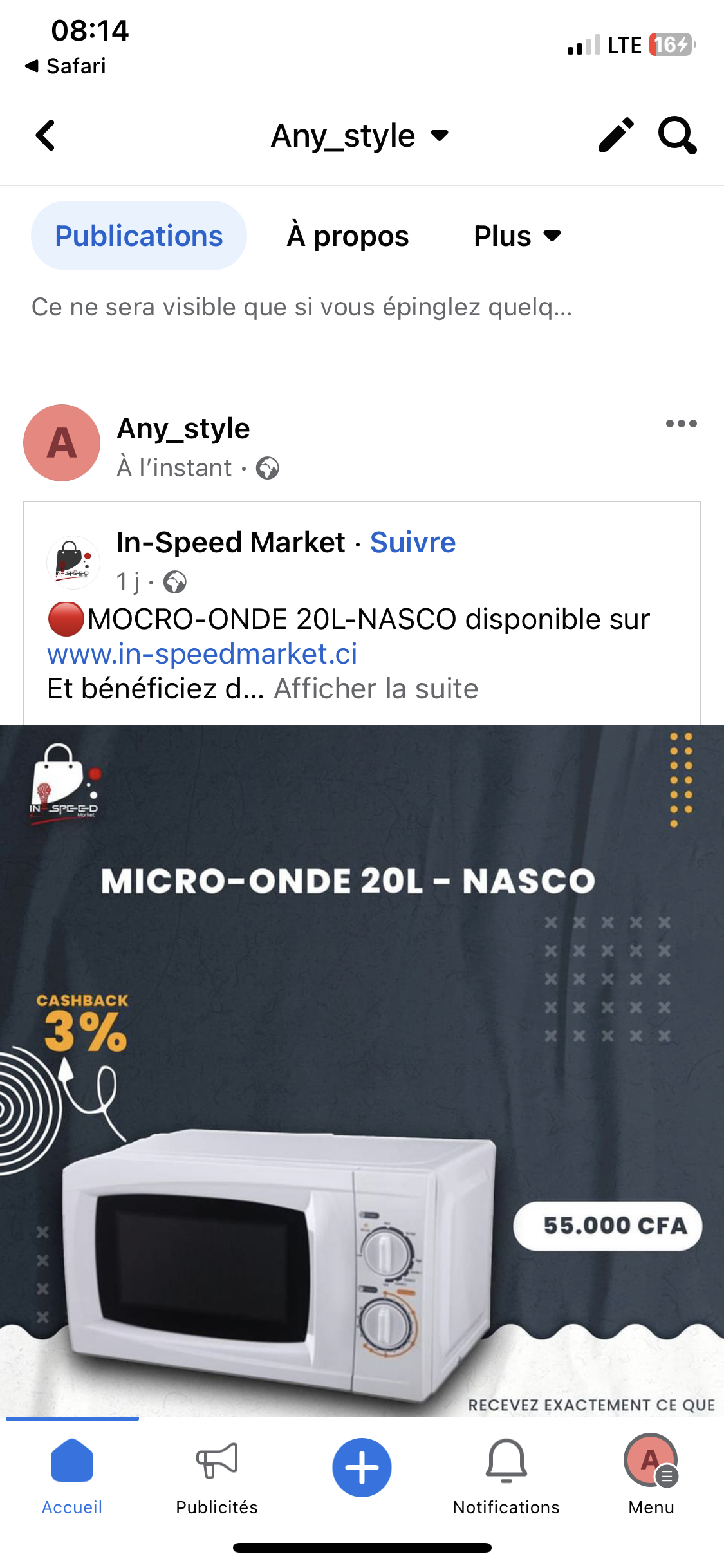Viewport: 724px width, 1568px height.
Task: Switch to the À propos tab
Action: [348, 236]
